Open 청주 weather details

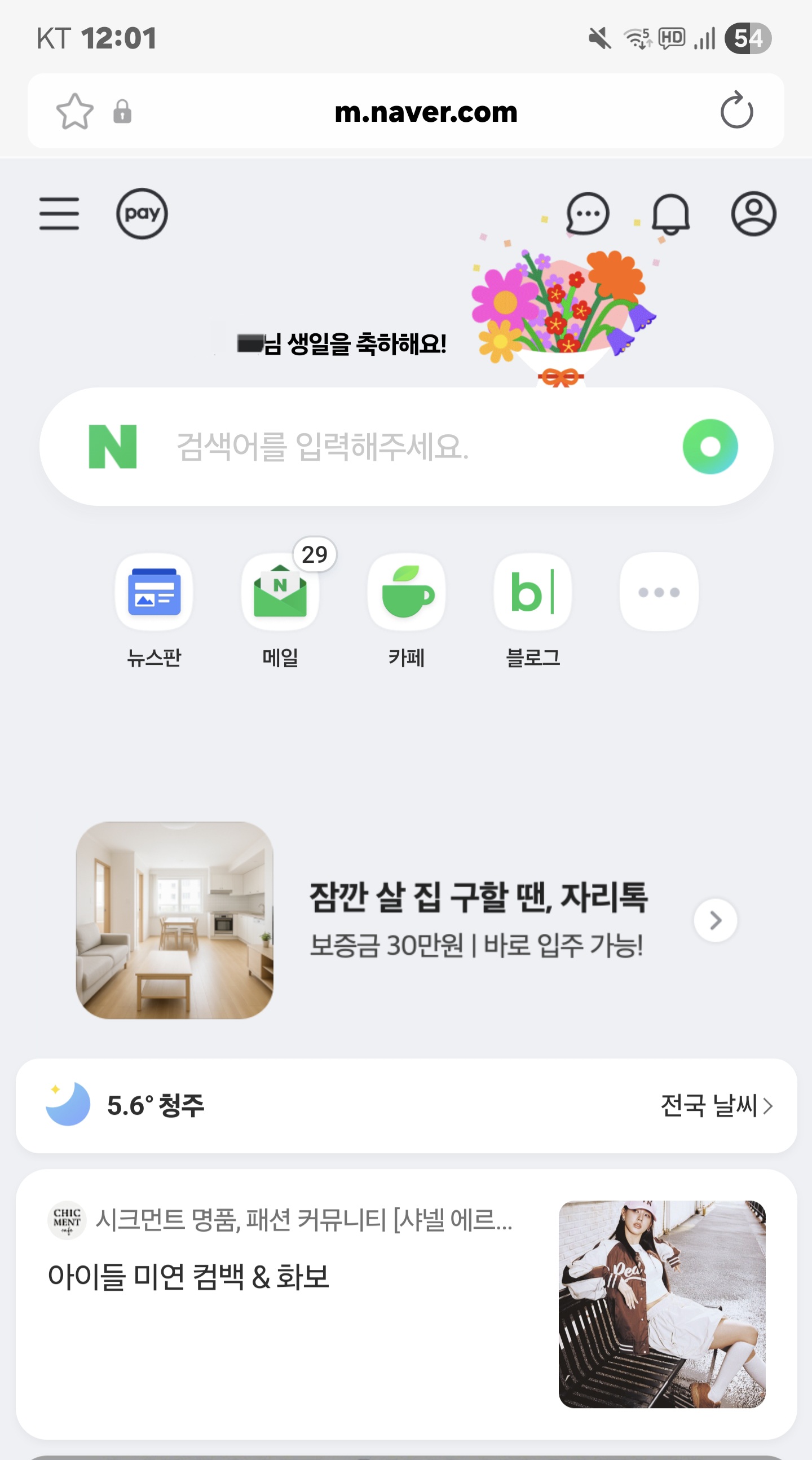click(125, 1105)
